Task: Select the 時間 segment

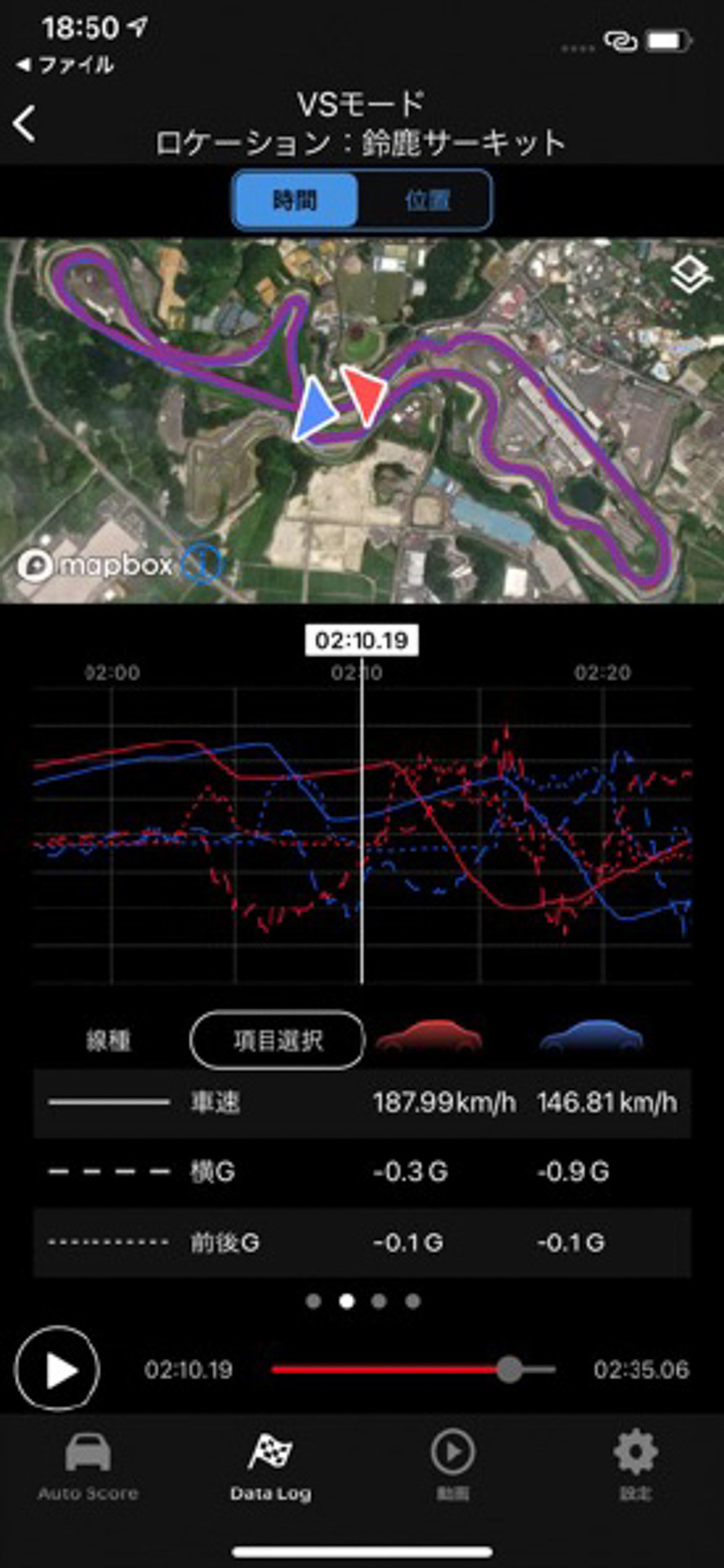Action: (x=295, y=200)
